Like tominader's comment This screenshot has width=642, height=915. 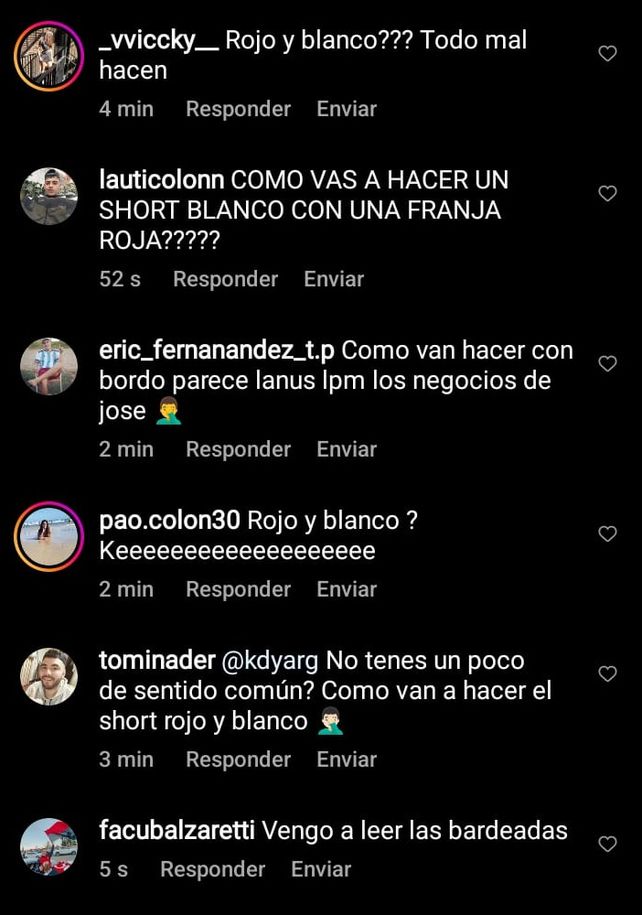point(608,674)
